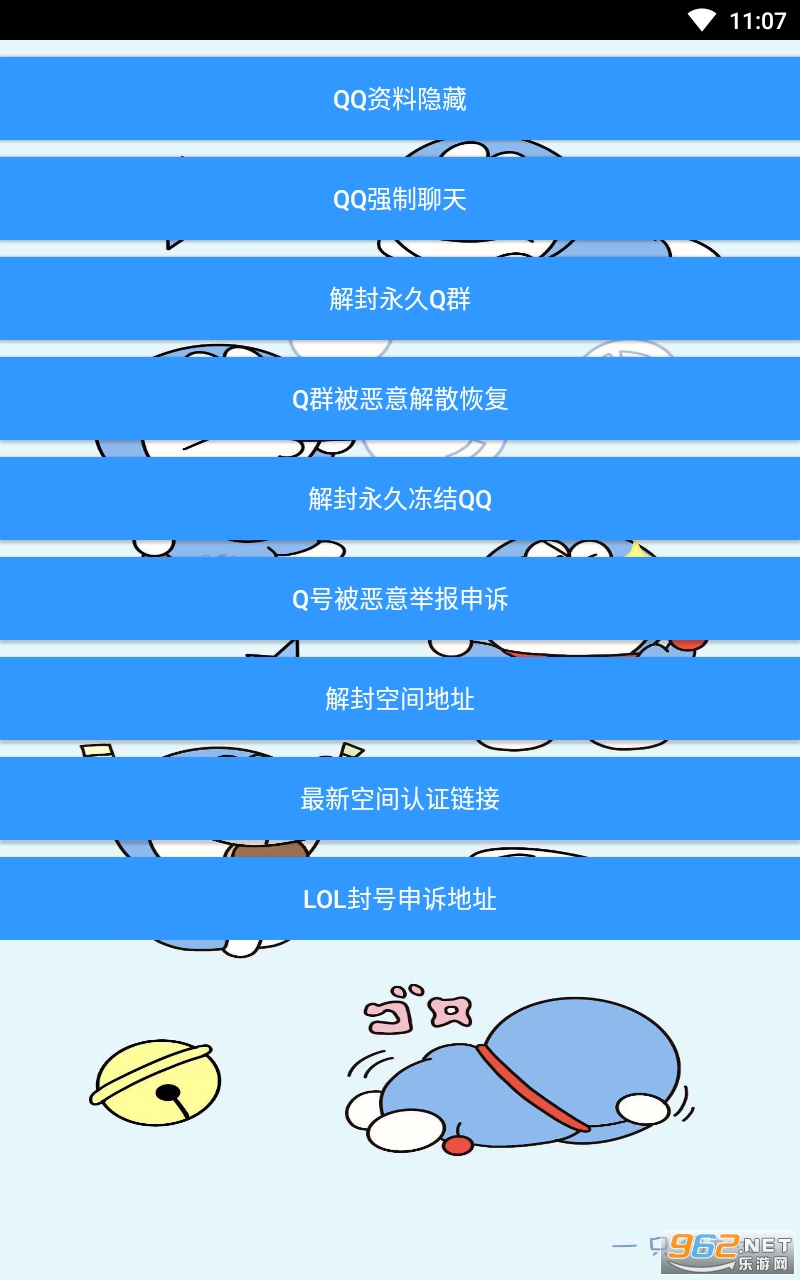Choose 解封永久冻结QQ
The image size is (800, 1280).
[x=400, y=499]
